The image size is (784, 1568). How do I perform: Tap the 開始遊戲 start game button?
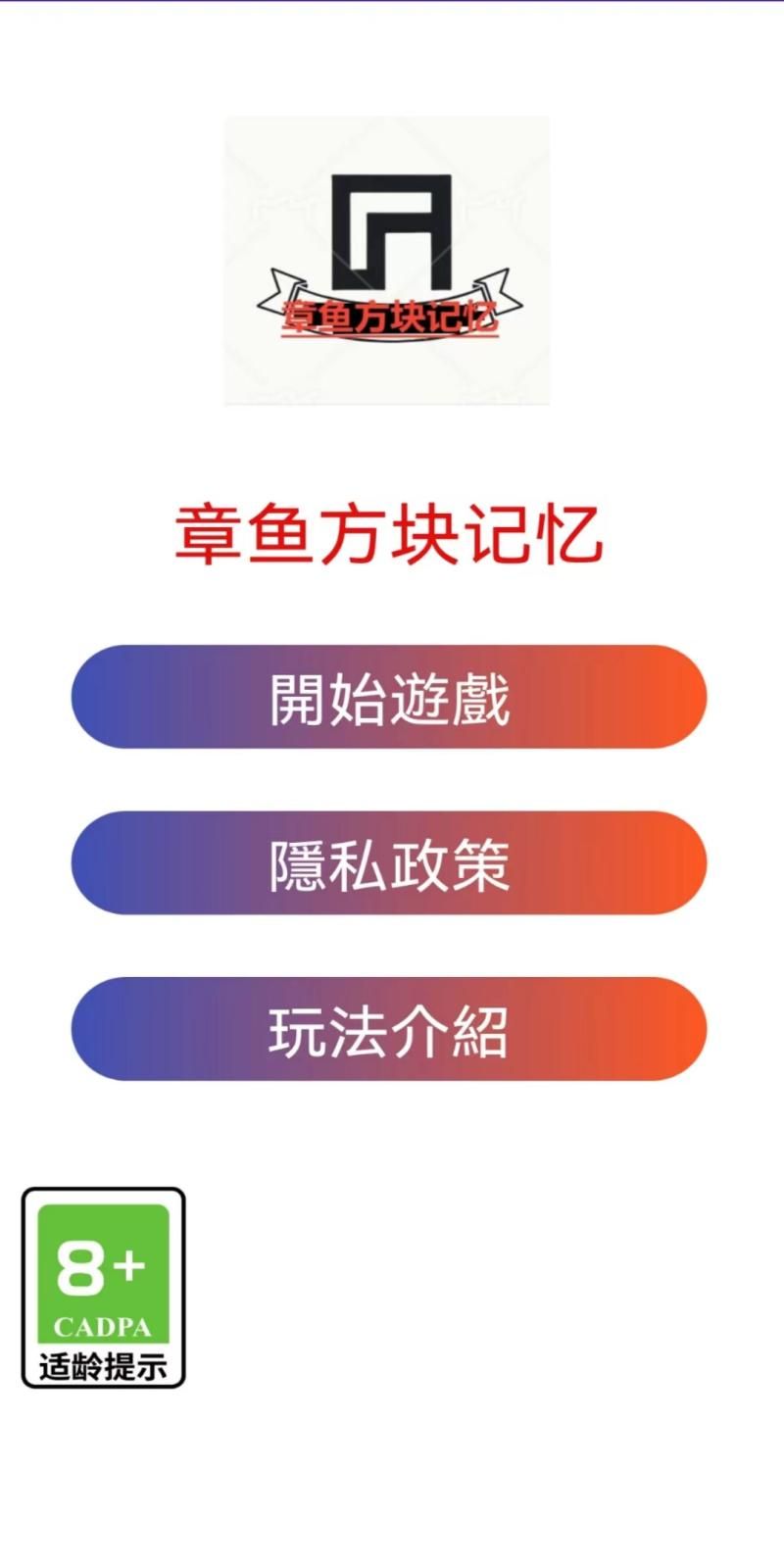pos(389,697)
